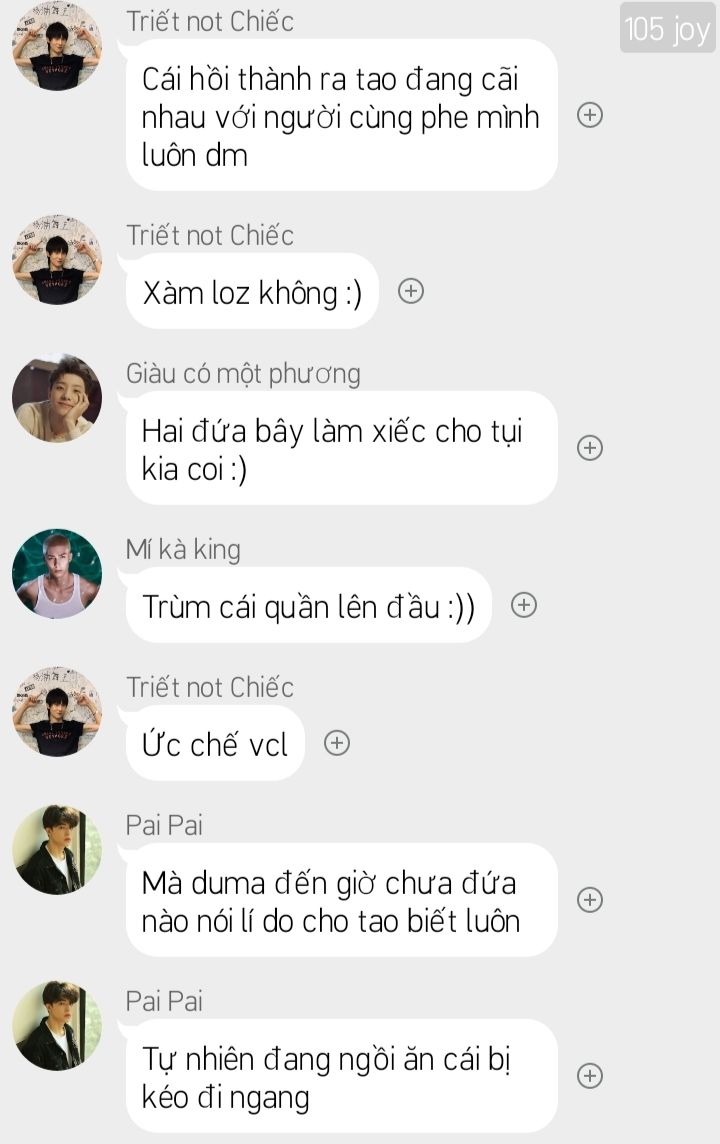This screenshot has height=1144, width=720.
Task: Add reaction to "Ức chế vcl" message
Action: pyautogui.click(x=337, y=743)
